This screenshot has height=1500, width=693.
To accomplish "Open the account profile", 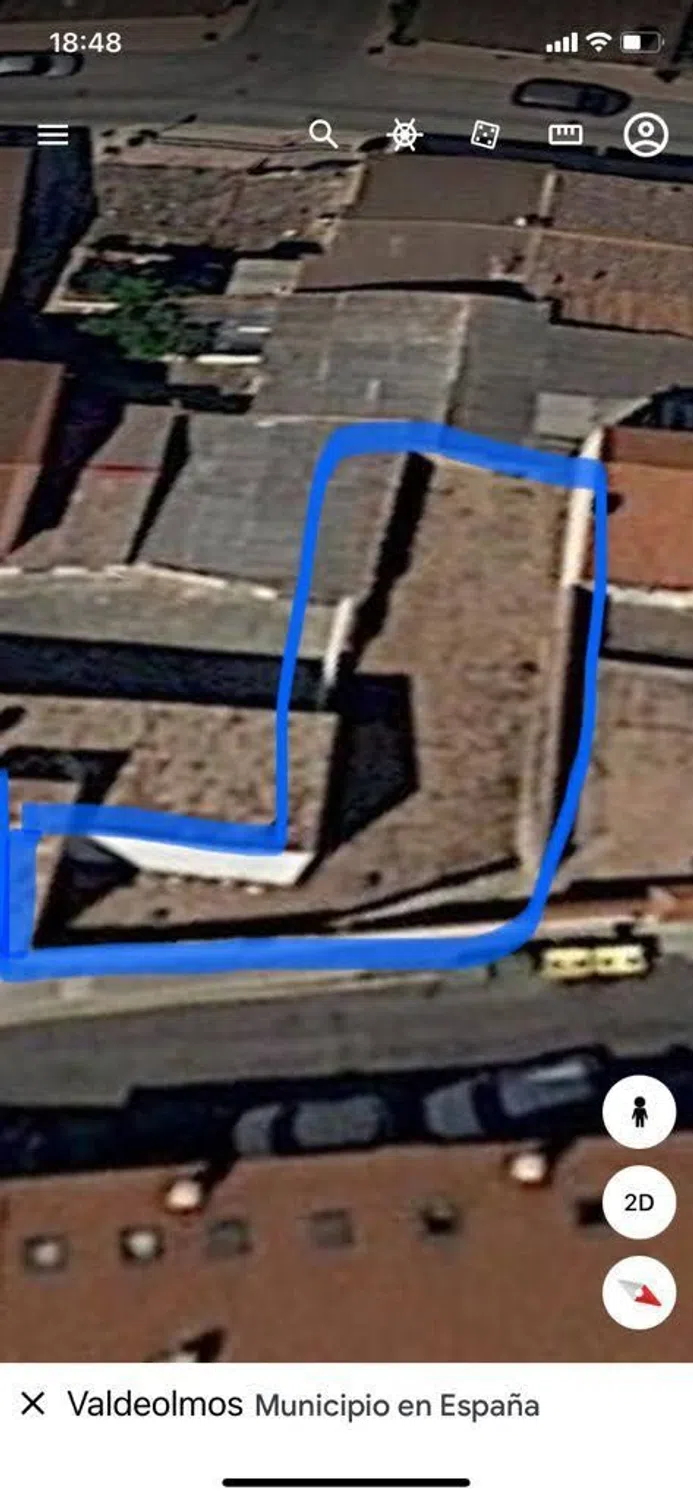I will coord(646,135).
